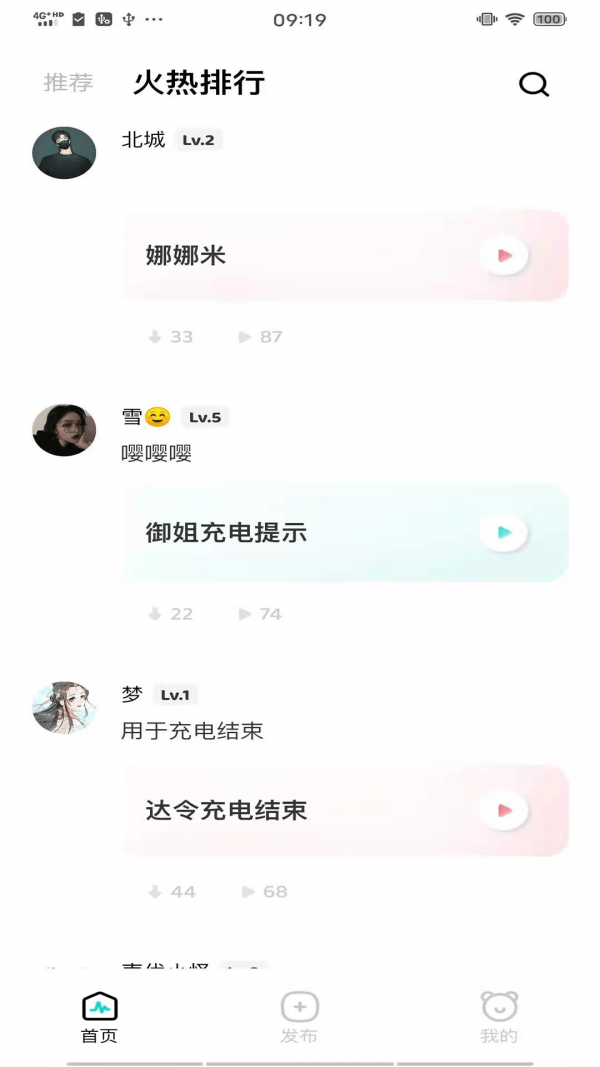Screen dimensions: 600x1067
Task: View 雪's profile avatar
Action: tap(64, 430)
